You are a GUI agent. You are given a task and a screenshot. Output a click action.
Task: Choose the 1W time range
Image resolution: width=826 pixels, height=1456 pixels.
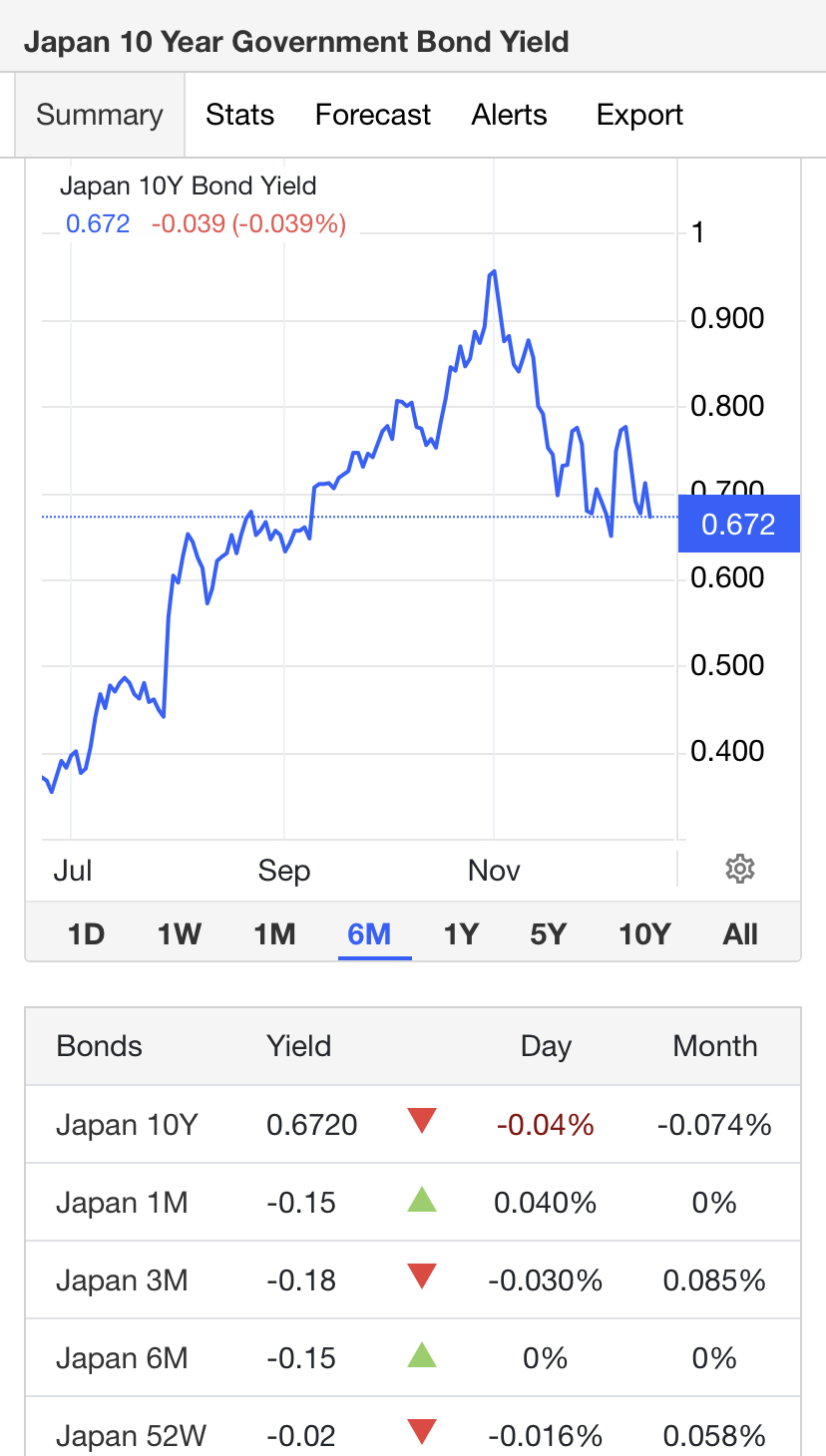pyautogui.click(x=180, y=934)
